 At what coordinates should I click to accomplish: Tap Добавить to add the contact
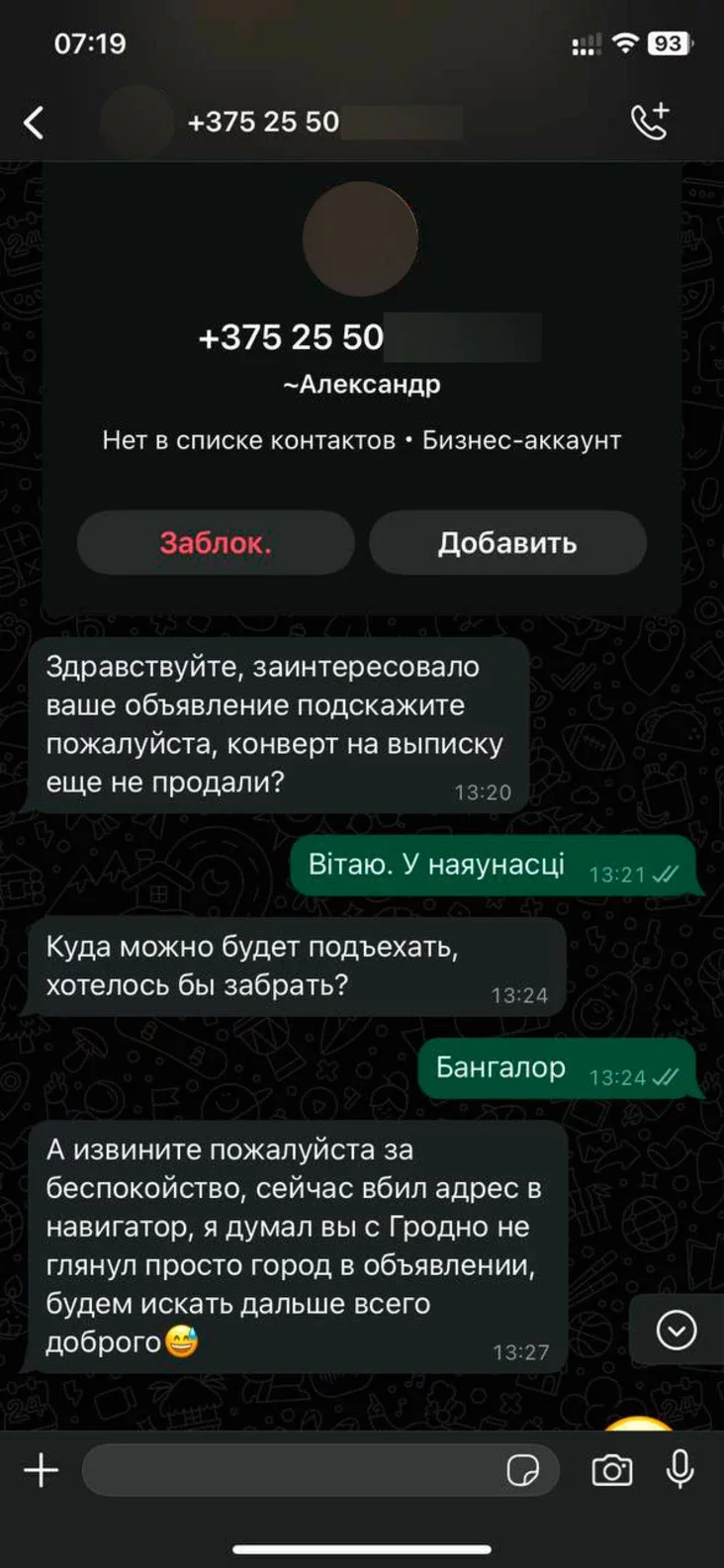coord(507,543)
